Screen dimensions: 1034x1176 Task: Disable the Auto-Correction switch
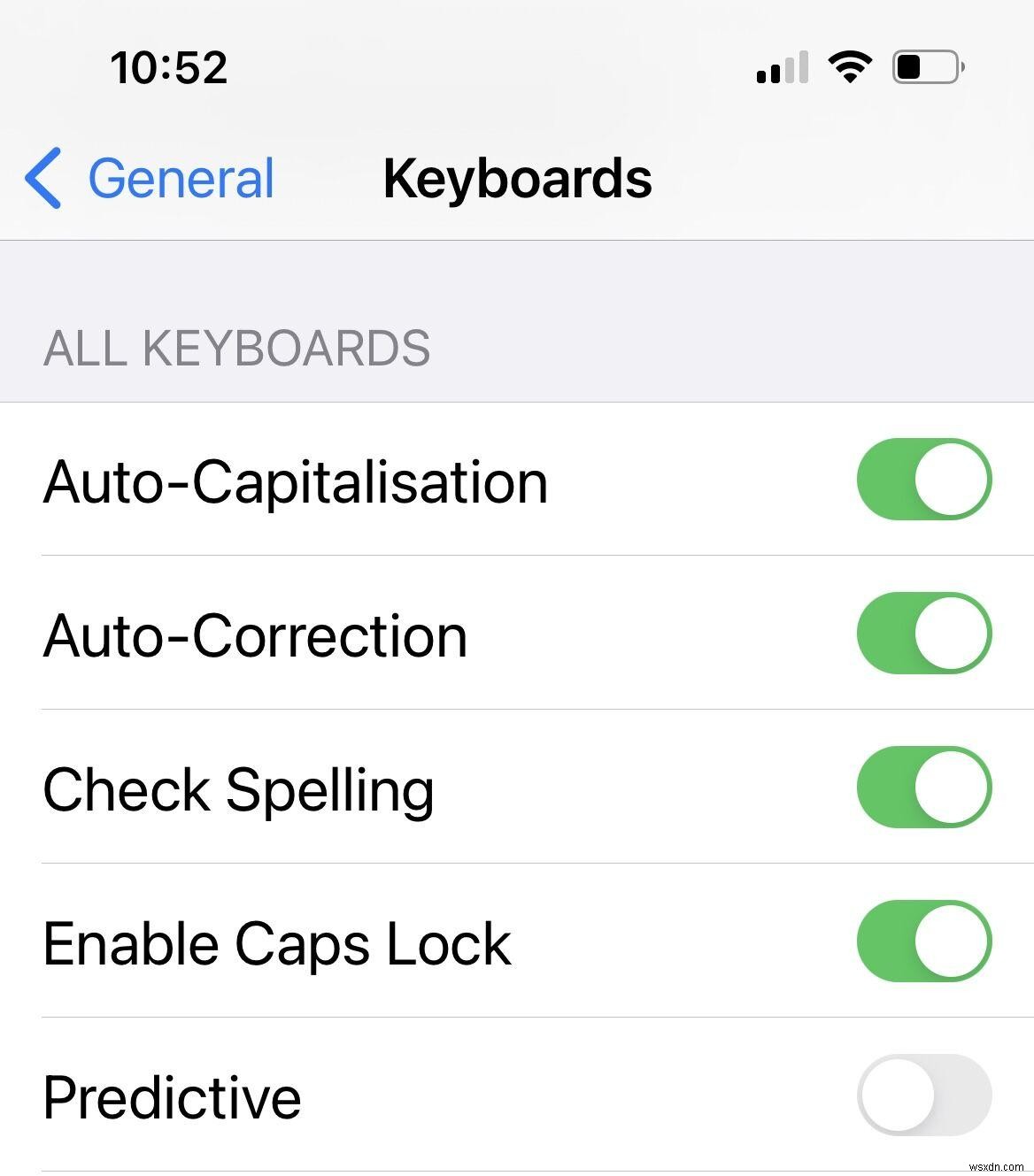click(923, 634)
